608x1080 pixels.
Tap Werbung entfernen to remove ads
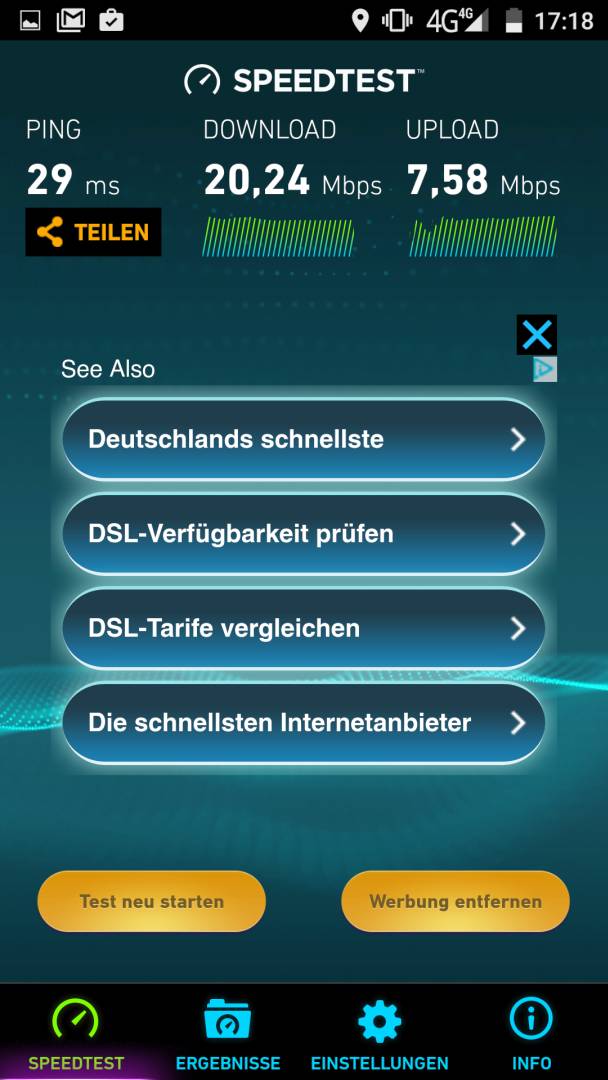tap(455, 901)
